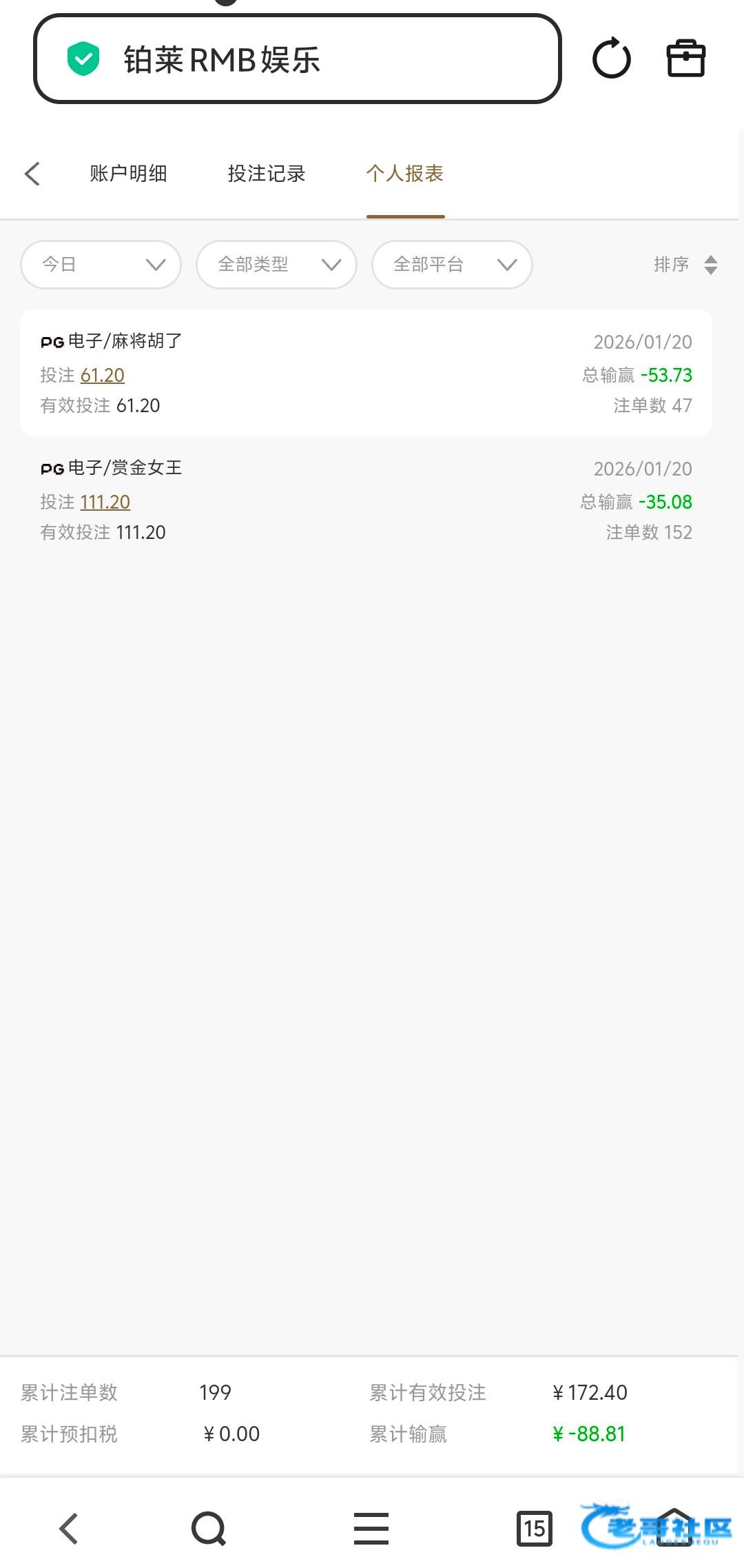Expand the 全部平台 dropdown
The width and height of the screenshot is (744, 1568).
tap(452, 265)
